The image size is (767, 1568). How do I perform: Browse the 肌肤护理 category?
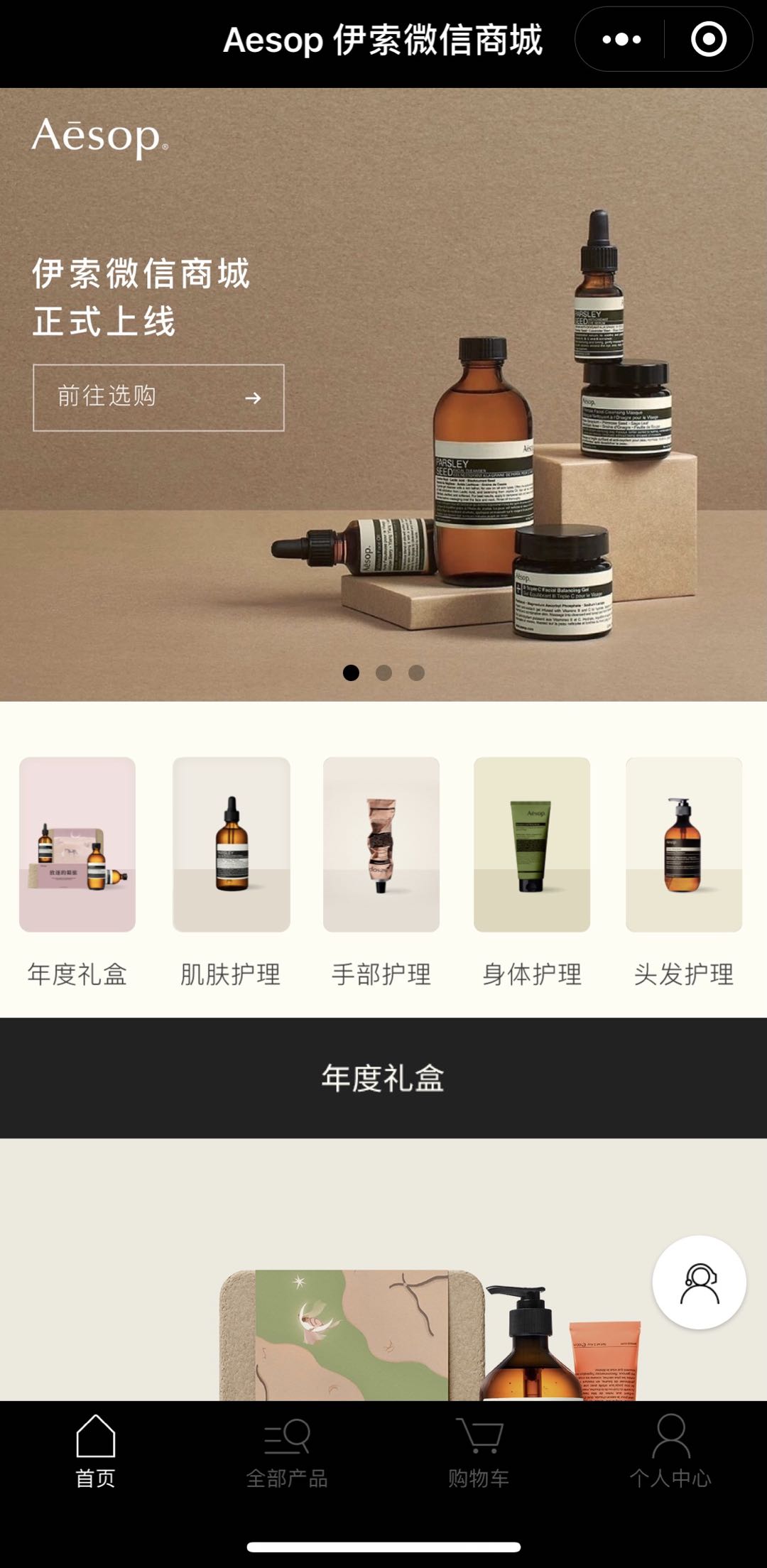(231, 845)
